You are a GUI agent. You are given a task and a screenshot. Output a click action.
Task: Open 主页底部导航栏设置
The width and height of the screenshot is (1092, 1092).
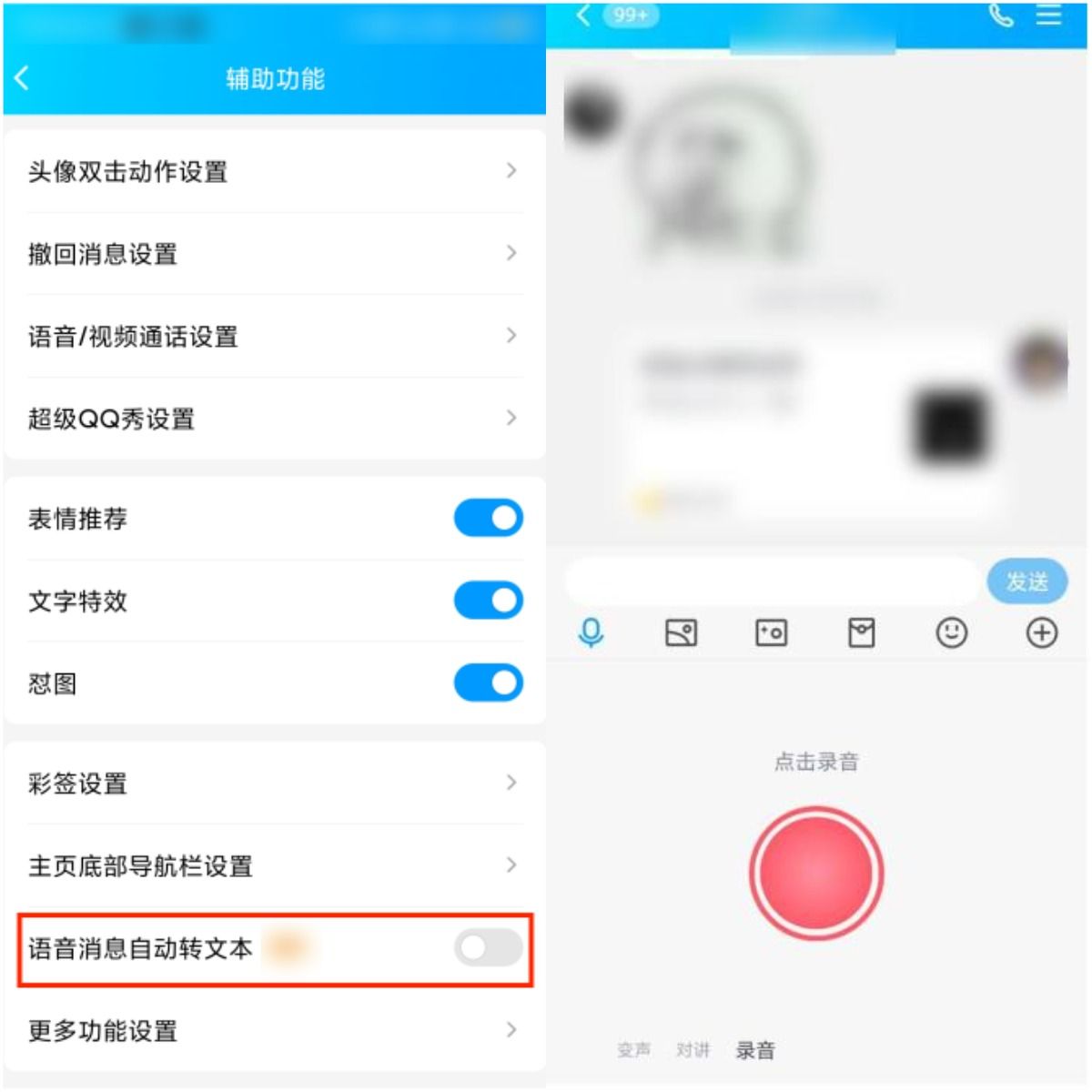coord(273,865)
